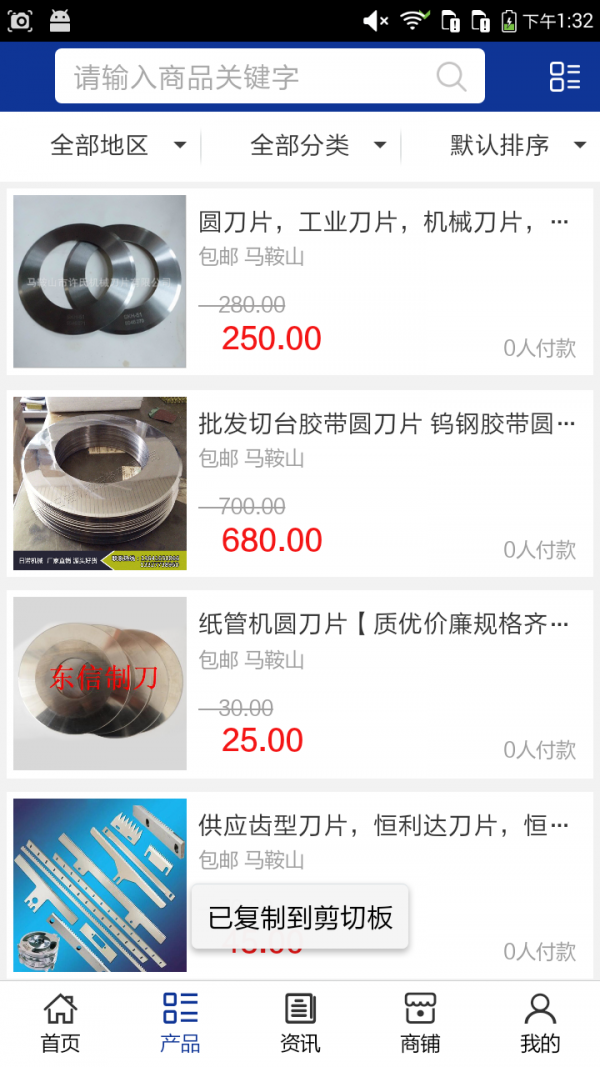Open the 批发切台胶带圆刀片 product card
The image size is (600, 1067).
coord(300,483)
